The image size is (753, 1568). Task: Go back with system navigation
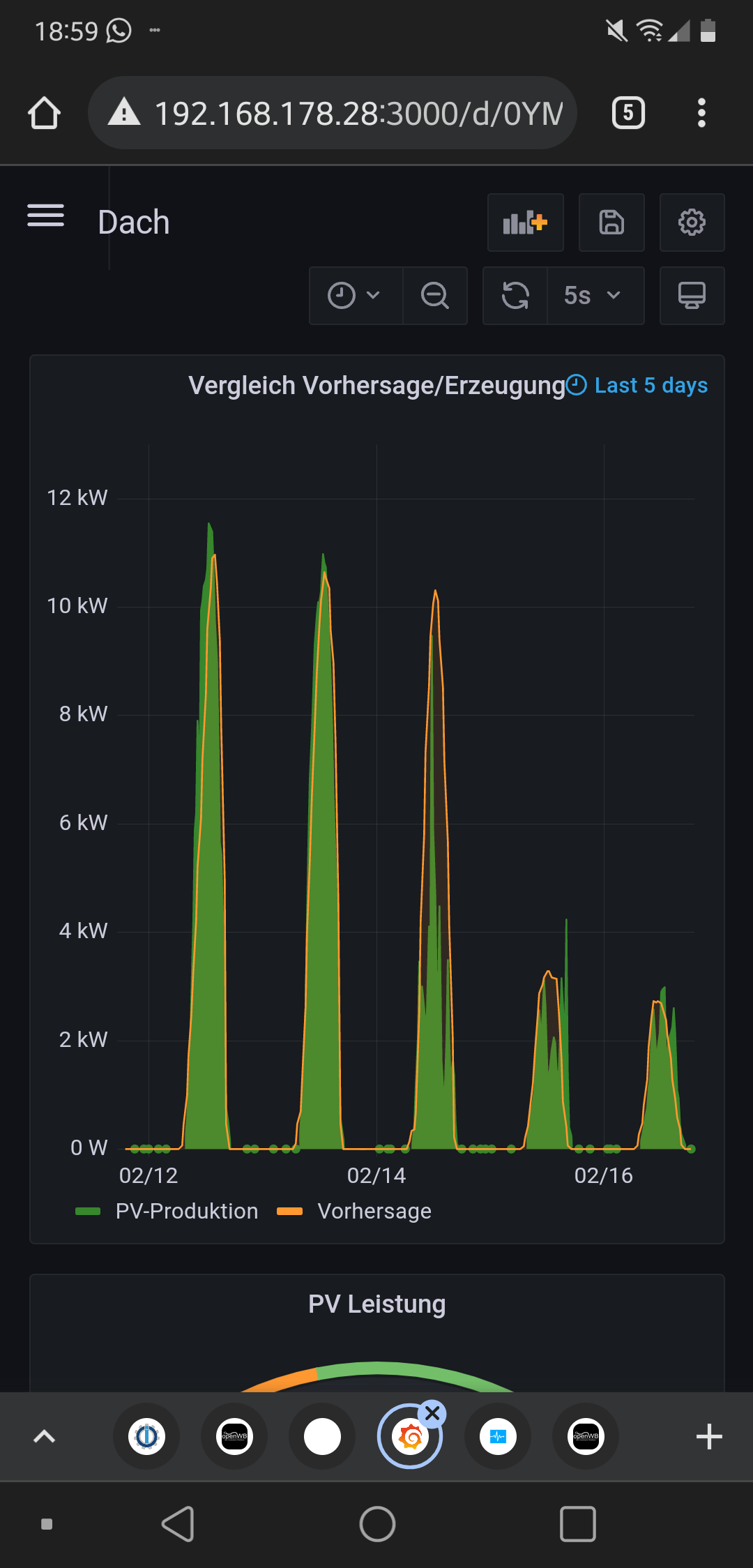[178, 1524]
